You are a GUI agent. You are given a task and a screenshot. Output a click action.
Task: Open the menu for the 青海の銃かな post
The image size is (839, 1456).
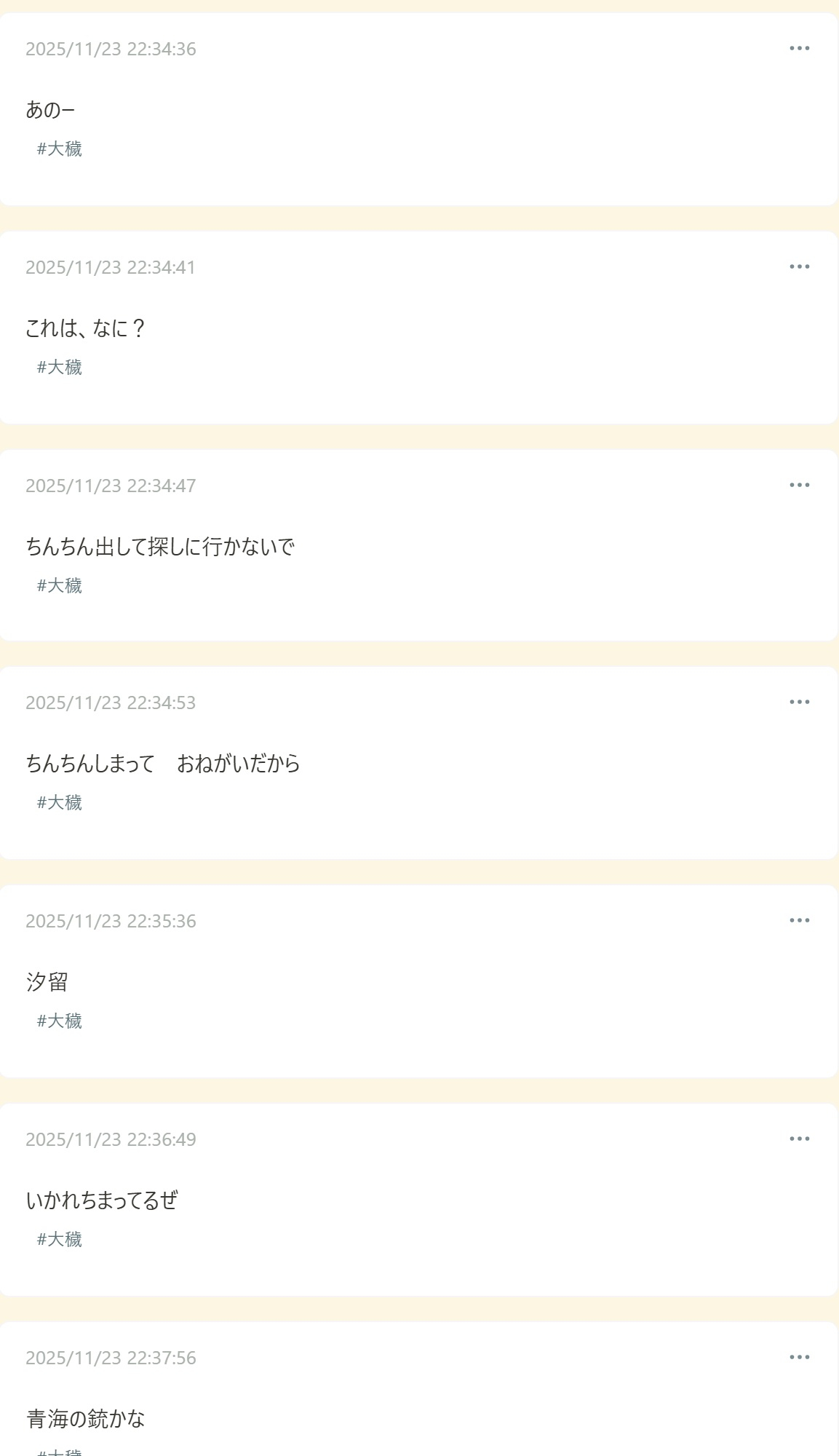pyautogui.click(x=799, y=1357)
